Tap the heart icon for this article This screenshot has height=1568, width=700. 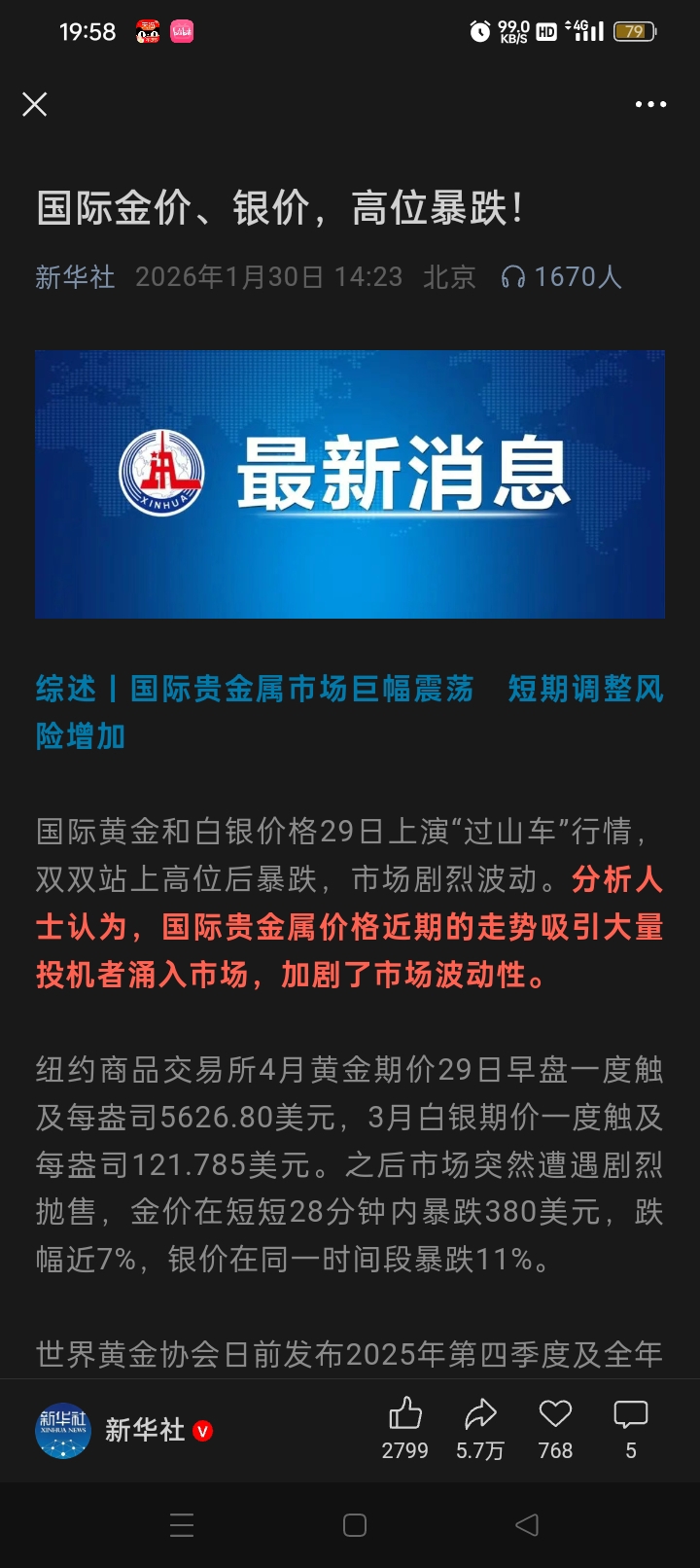555,1415
